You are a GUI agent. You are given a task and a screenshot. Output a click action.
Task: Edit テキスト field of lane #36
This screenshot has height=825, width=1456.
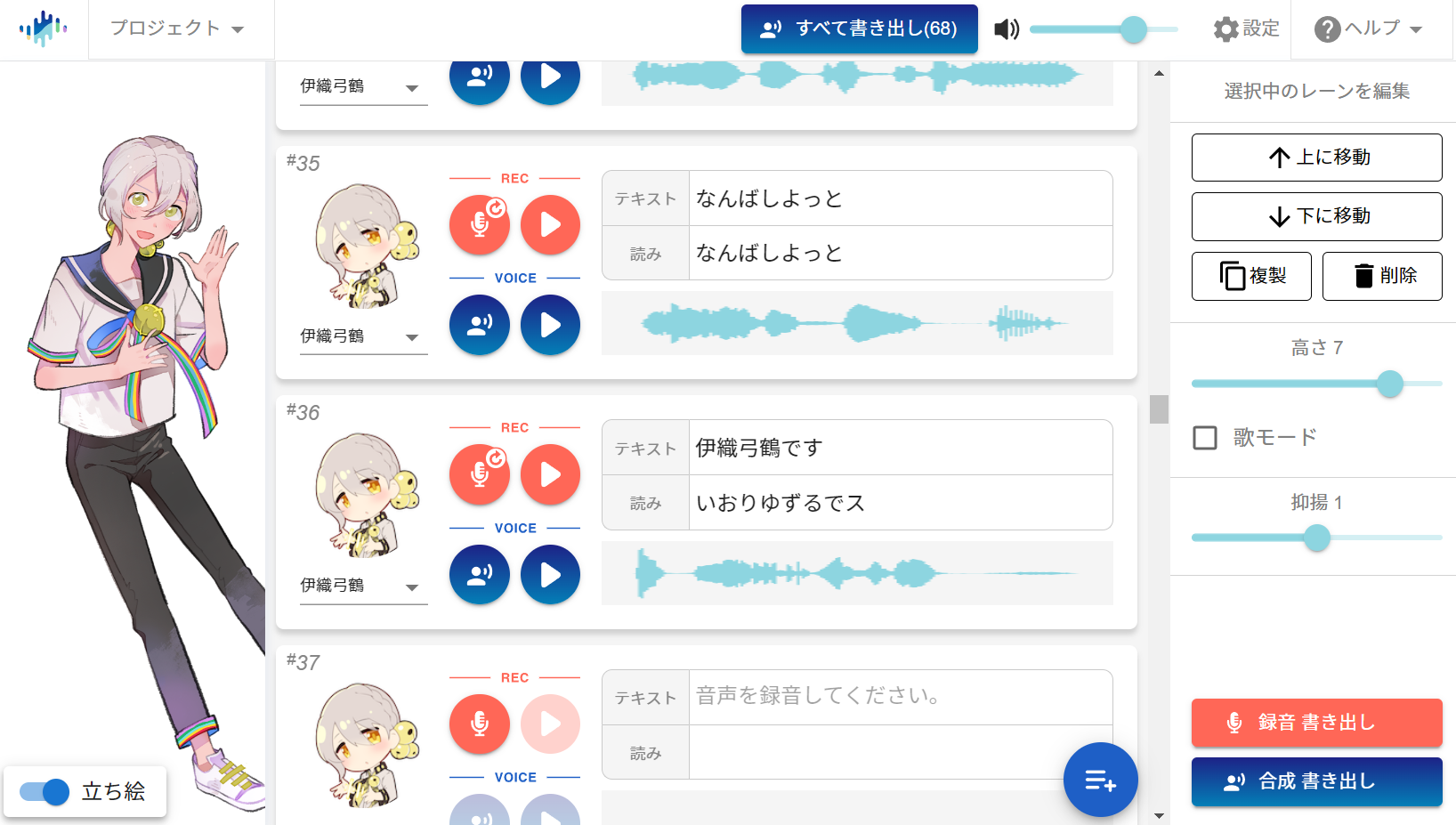(899, 448)
